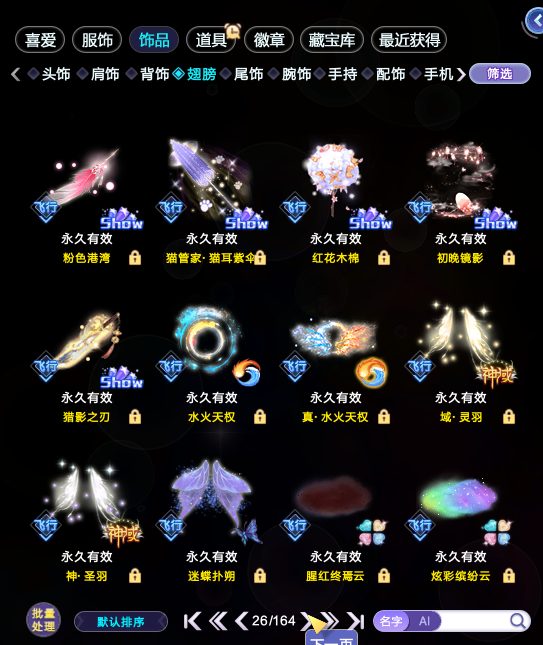Open 批量处理 batch processing
This screenshot has height=645, width=543.
[x=44, y=620]
